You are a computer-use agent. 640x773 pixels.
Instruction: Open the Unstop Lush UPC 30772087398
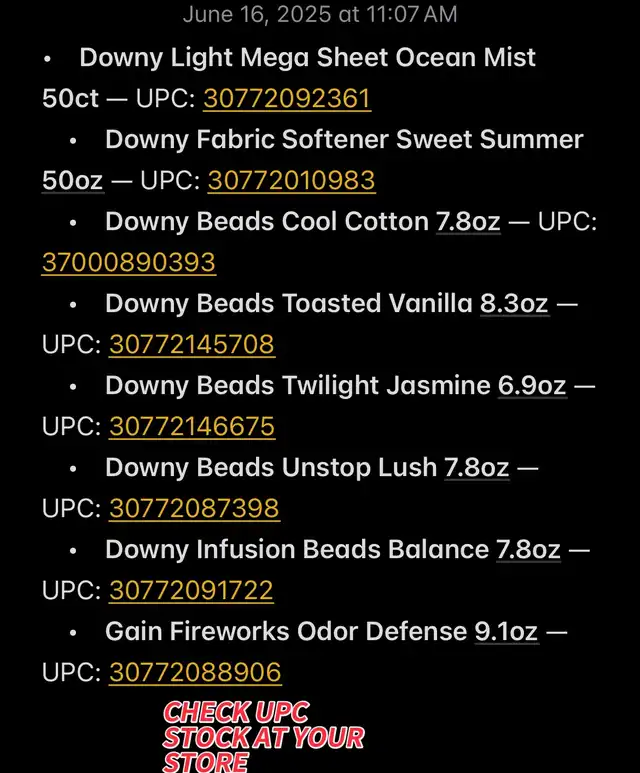pyautogui.click(x=194, y=508)
